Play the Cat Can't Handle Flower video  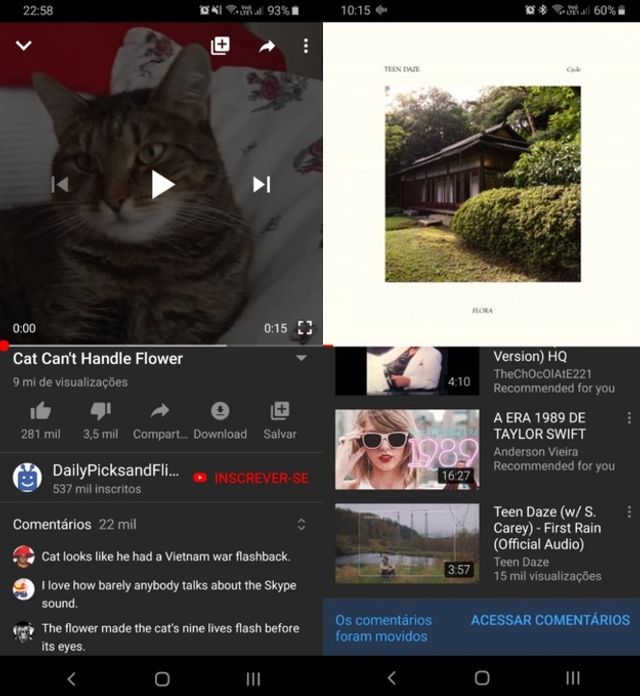point(162,184)
